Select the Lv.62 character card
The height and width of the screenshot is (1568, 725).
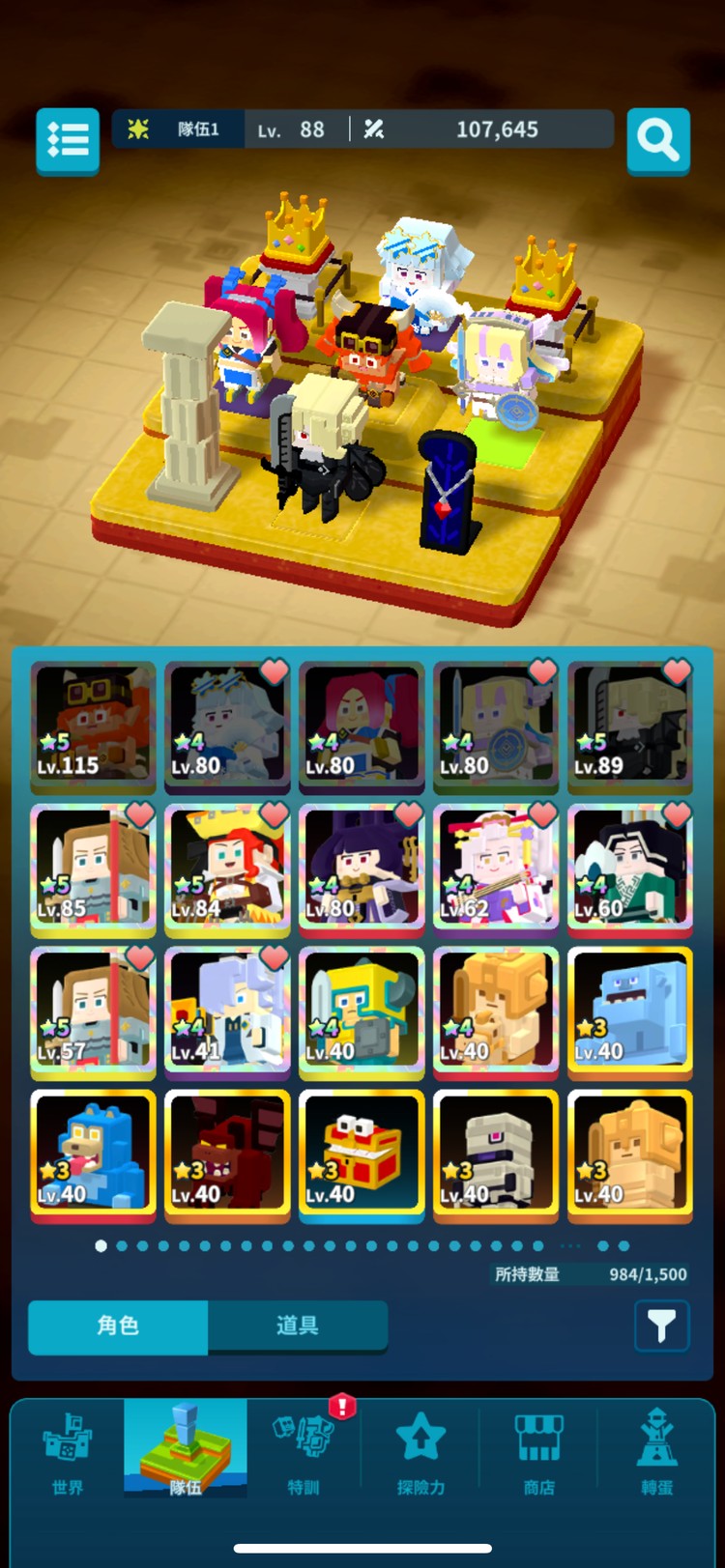coord(496,867)
